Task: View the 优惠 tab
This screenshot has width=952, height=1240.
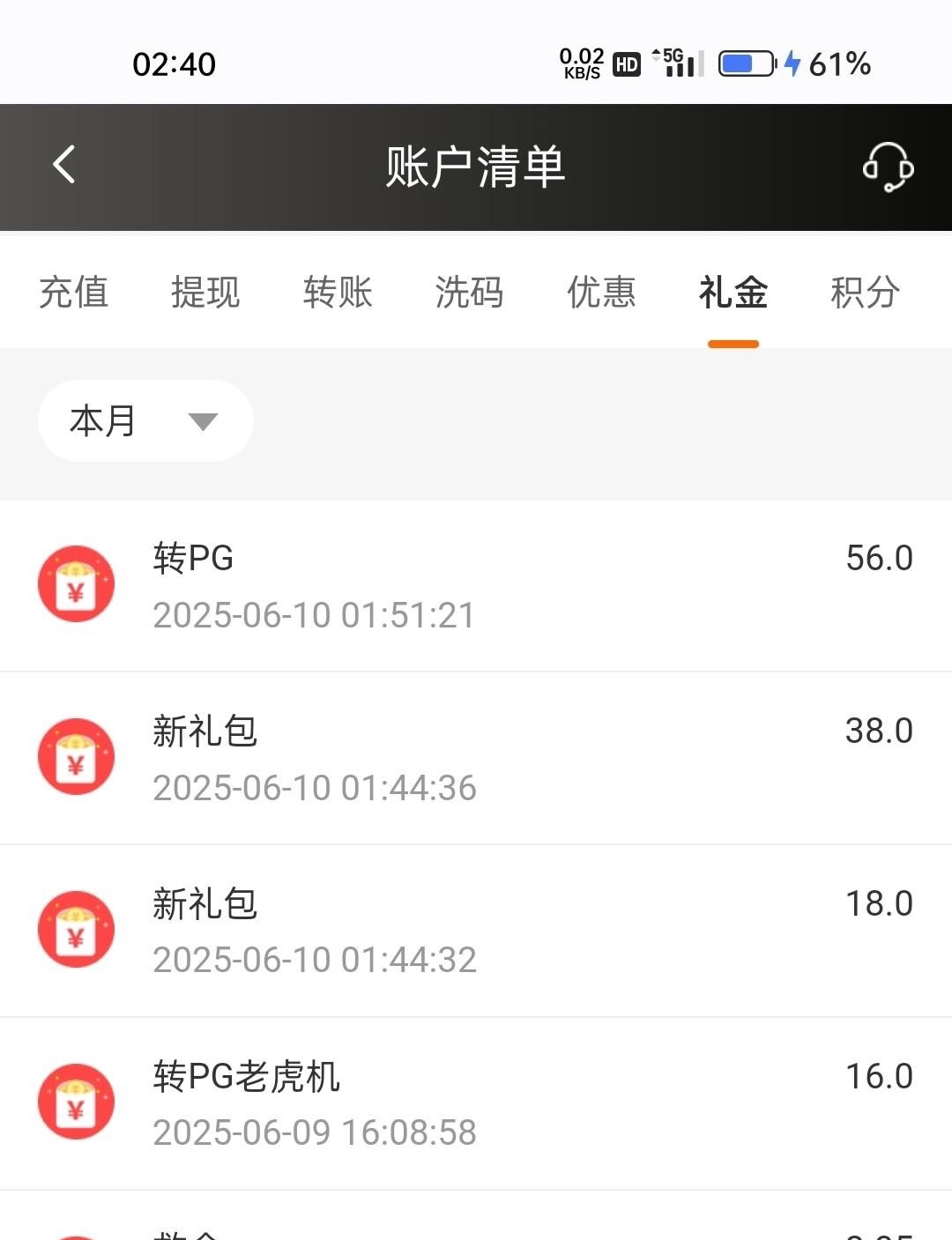Action: 601,292
